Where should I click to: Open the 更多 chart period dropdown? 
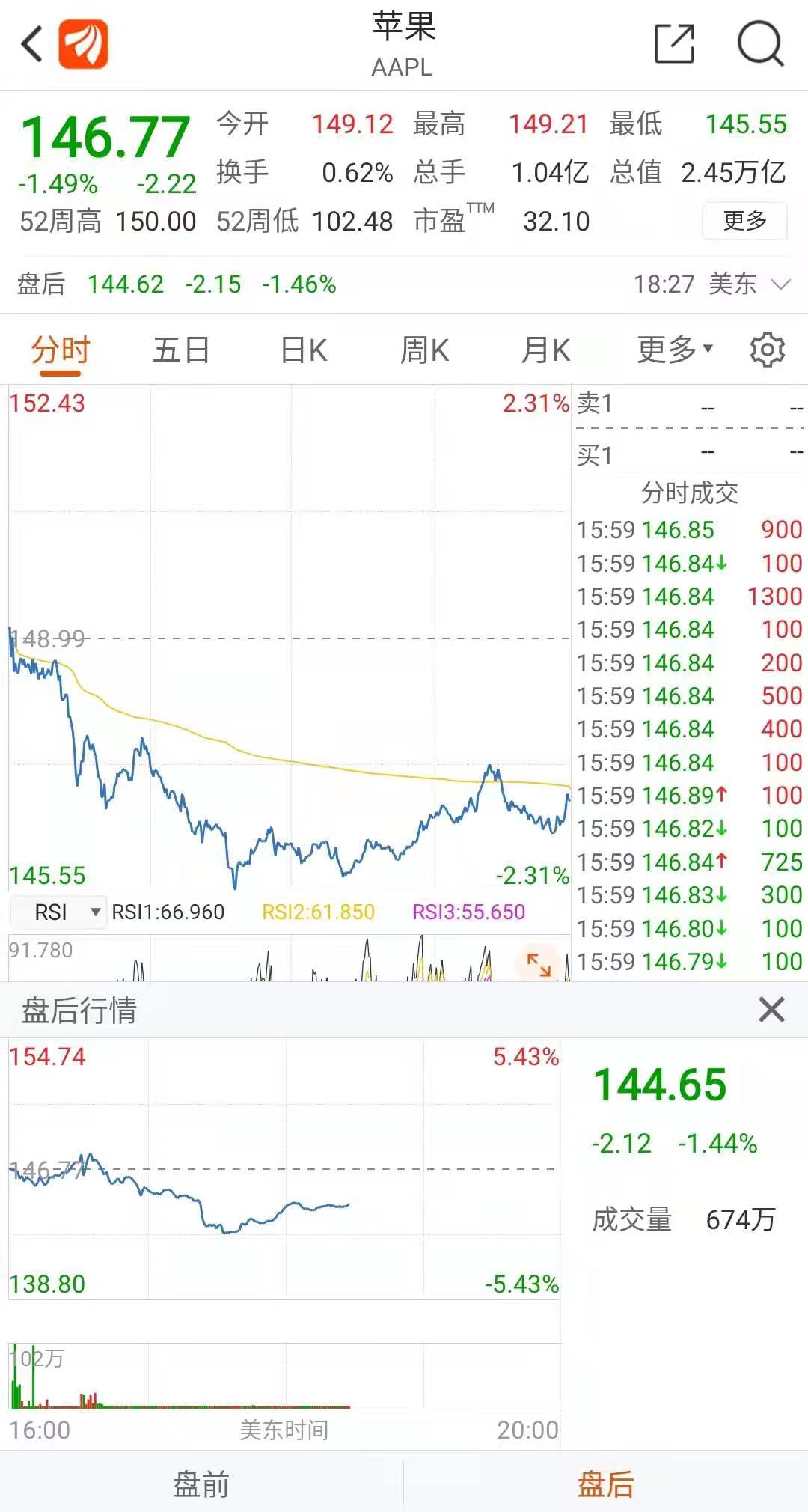pos(675,350)
